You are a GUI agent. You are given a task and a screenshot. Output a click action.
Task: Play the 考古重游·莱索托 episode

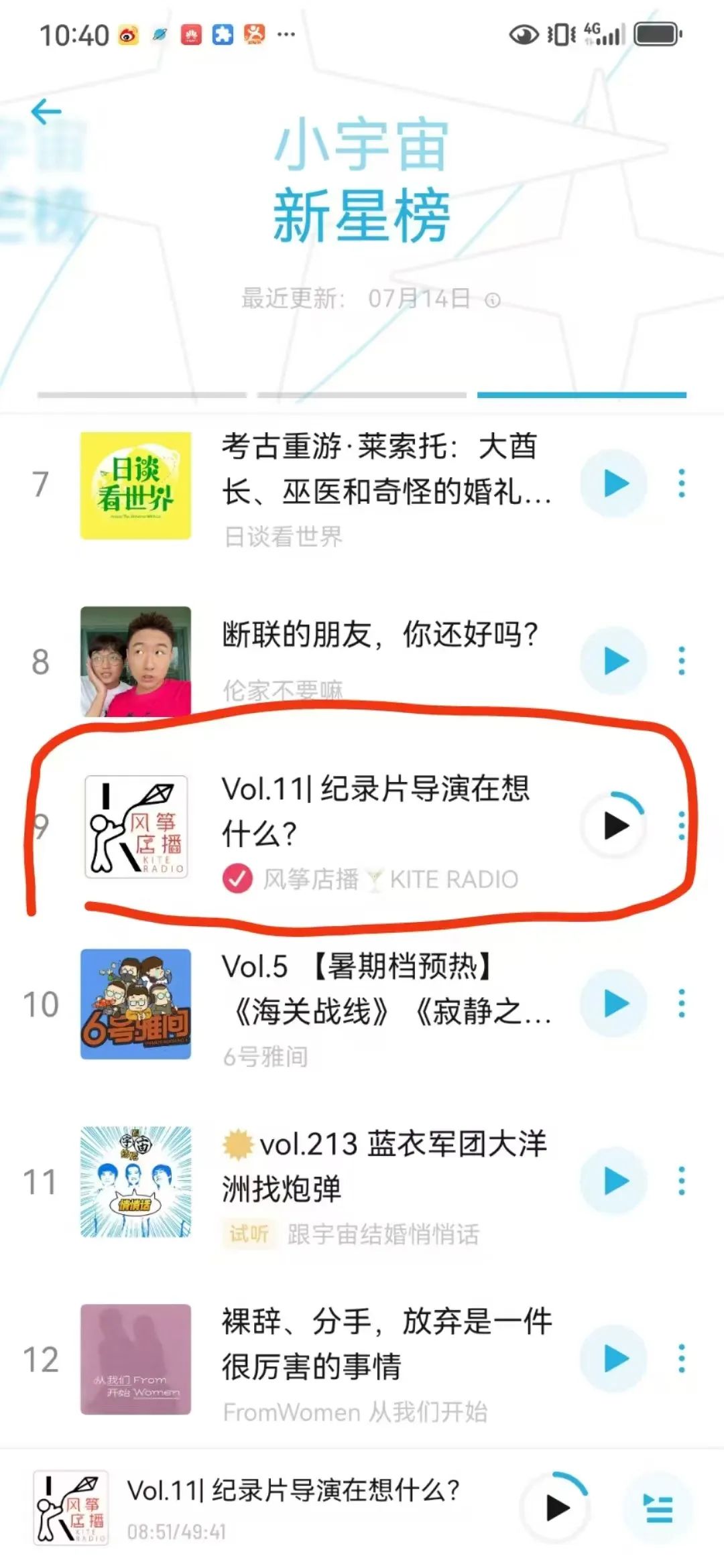(614, 484)
